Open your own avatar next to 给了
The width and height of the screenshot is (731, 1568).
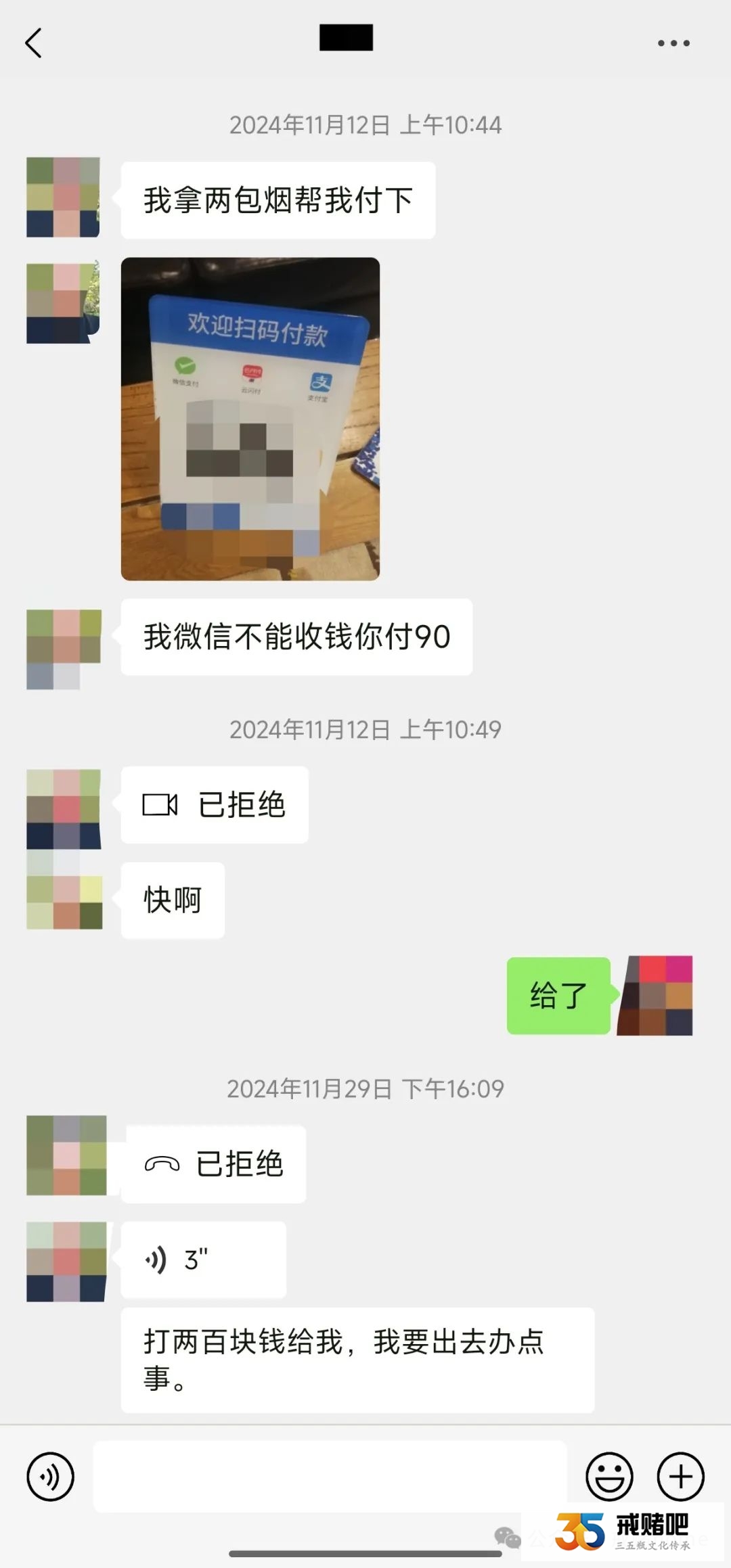[655, 995]
